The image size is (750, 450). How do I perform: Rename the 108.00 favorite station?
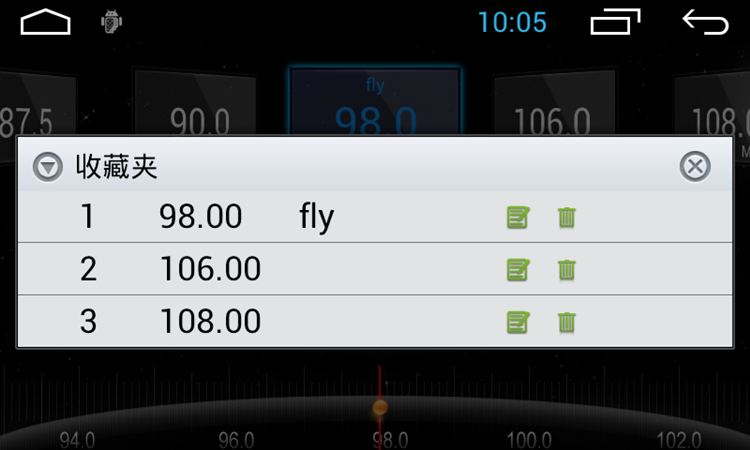coord(518,322)
